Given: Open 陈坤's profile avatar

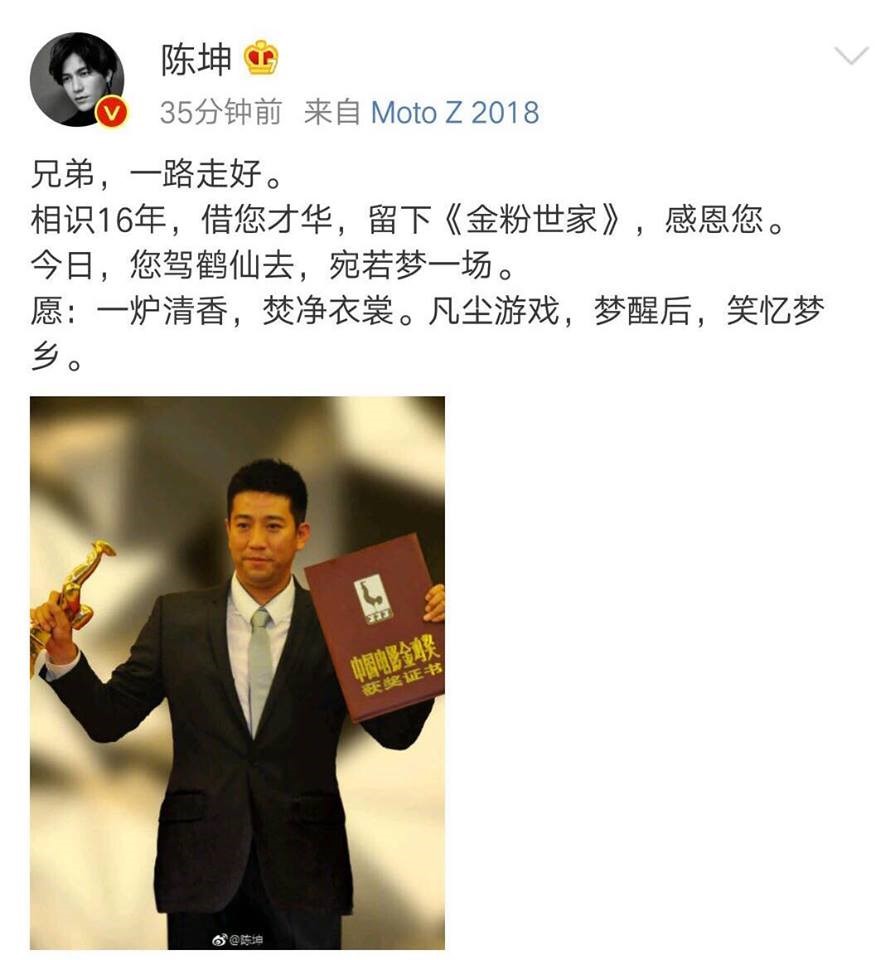Looking at the screenshot, I should pyautogui.click(x=77, y=79).
